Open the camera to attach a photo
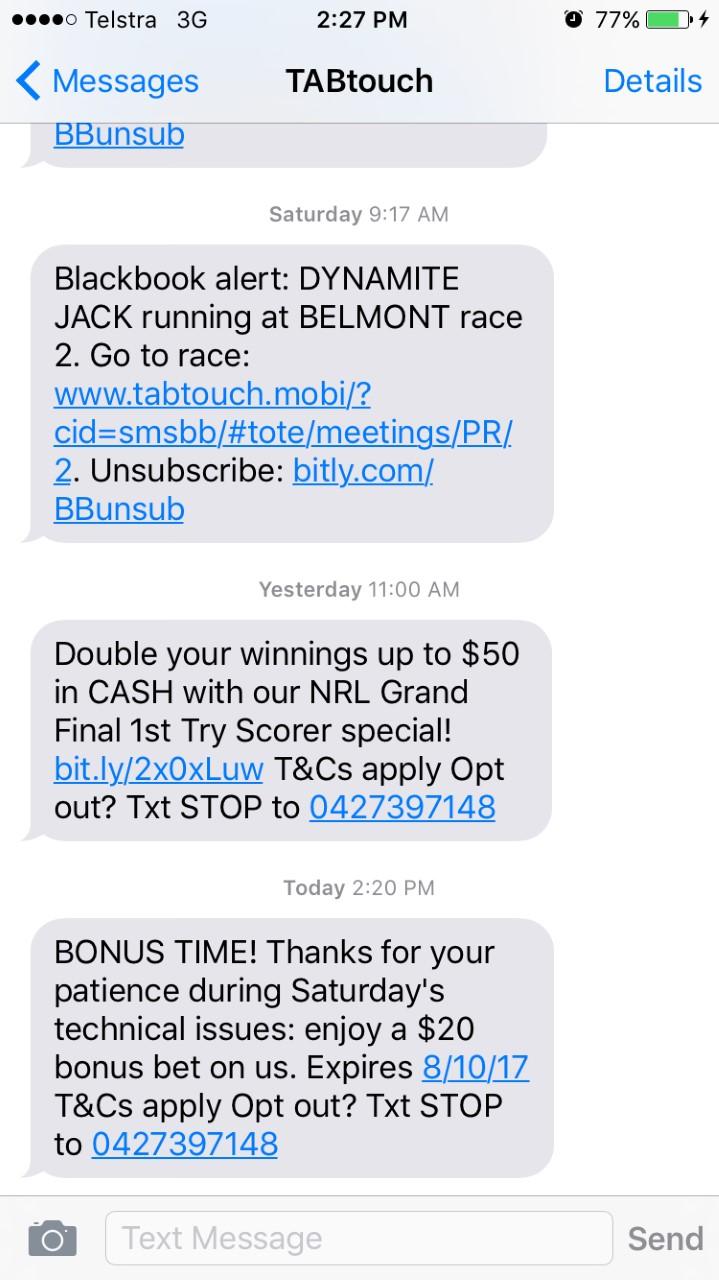The width and height of the screenshot is (719, 1280). click(52, 1238)
